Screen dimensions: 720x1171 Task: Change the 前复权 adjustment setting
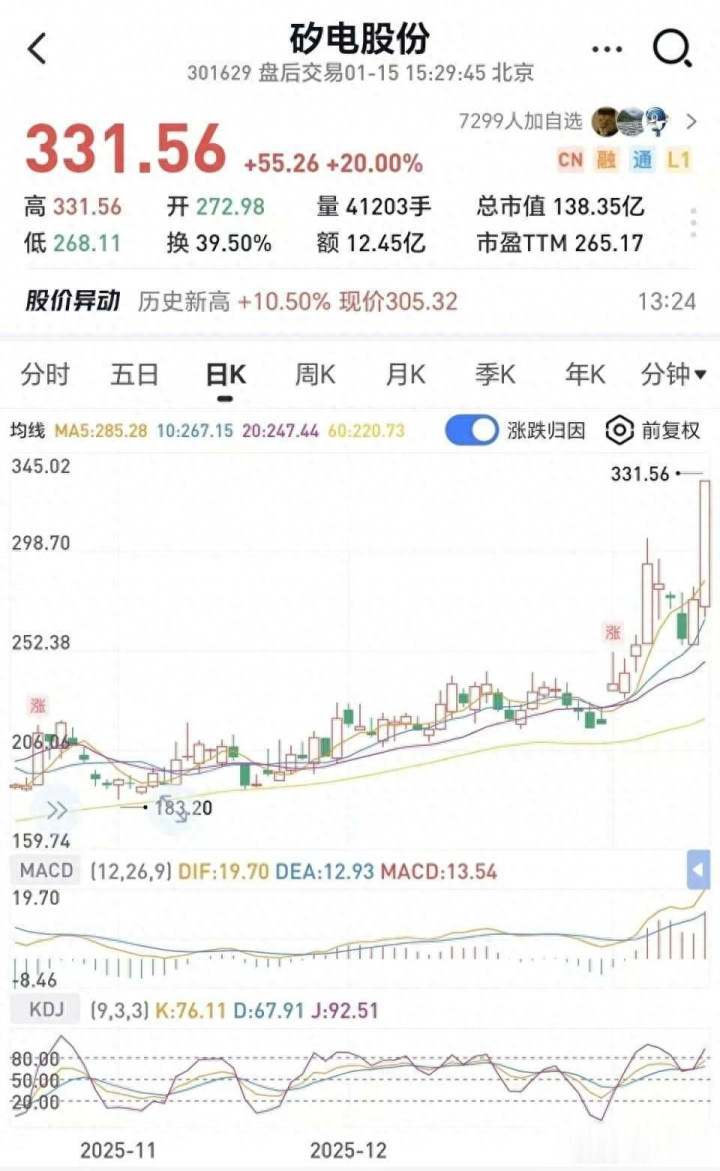click(653, 431)
